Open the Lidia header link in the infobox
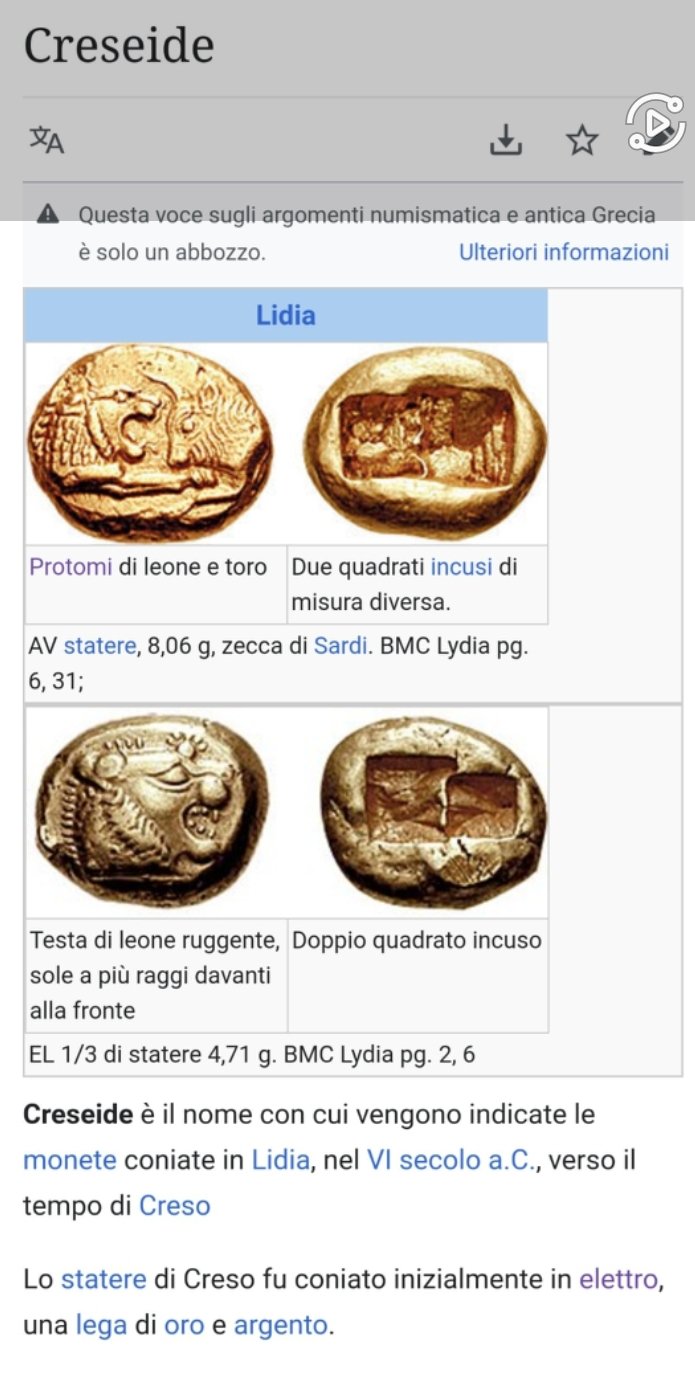Viewport: 695px width, 1382px height. point(286,316)
